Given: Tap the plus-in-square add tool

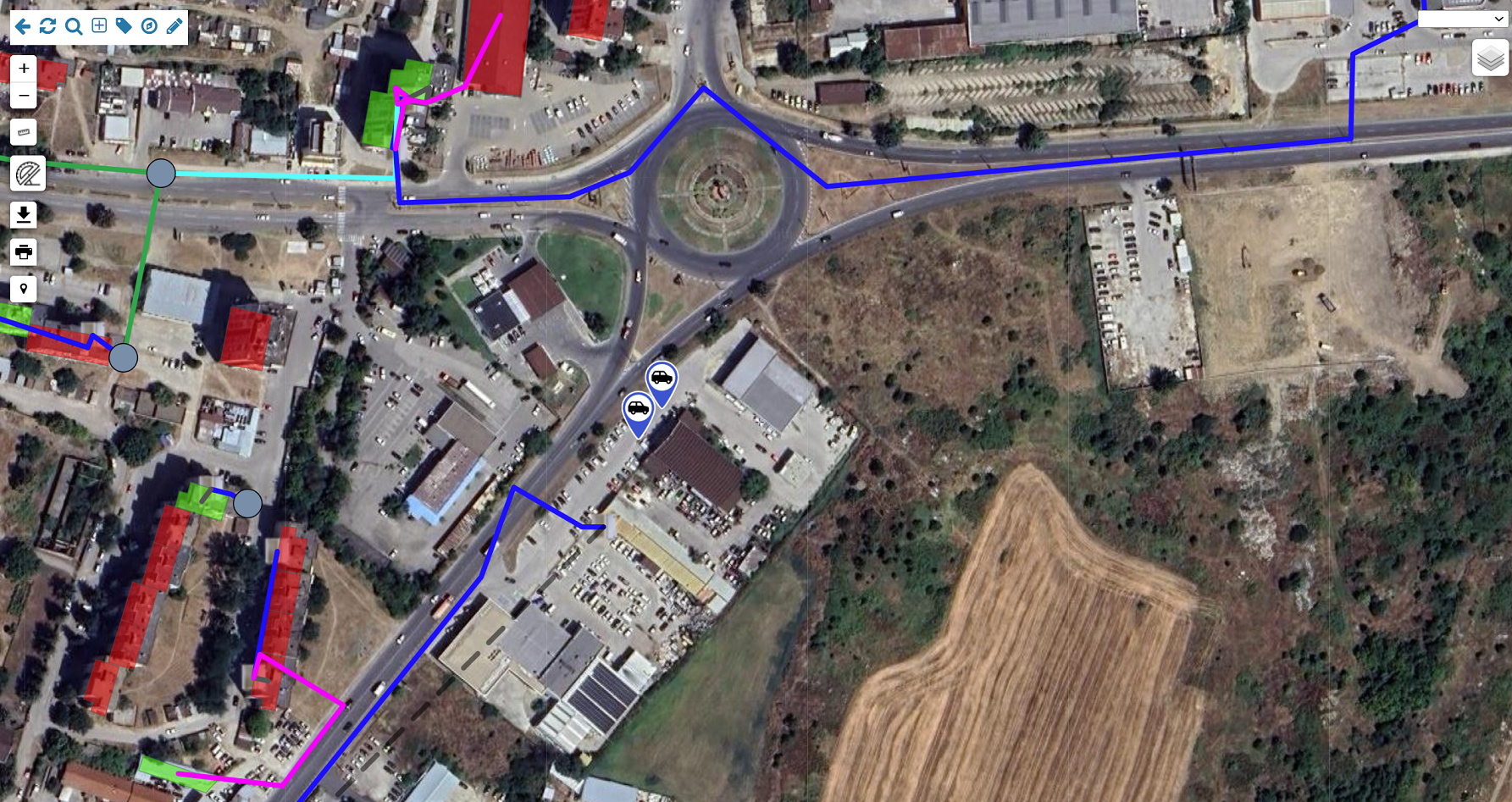Looking at the screenshot, I should tap(99, 25).
